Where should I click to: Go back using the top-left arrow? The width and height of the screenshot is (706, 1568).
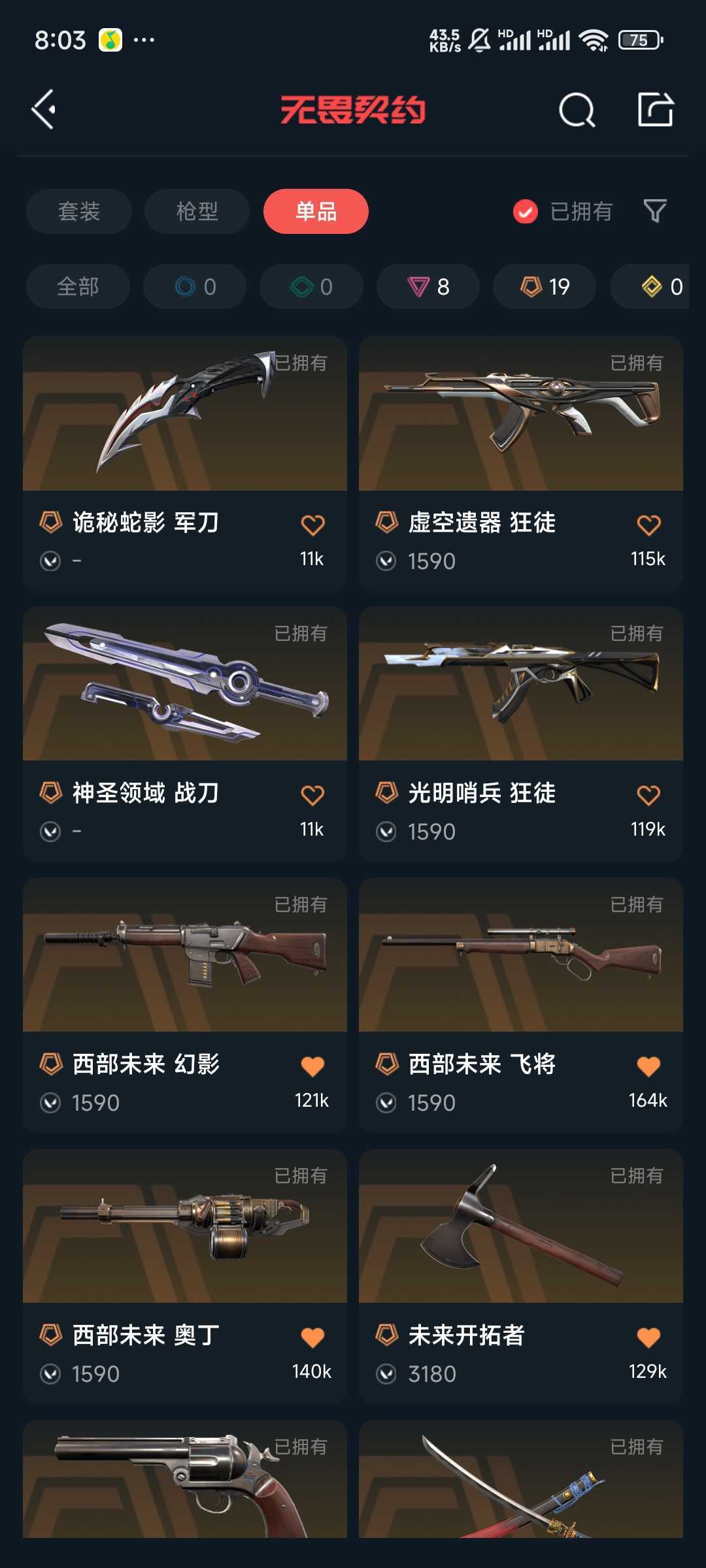point(44,109)
